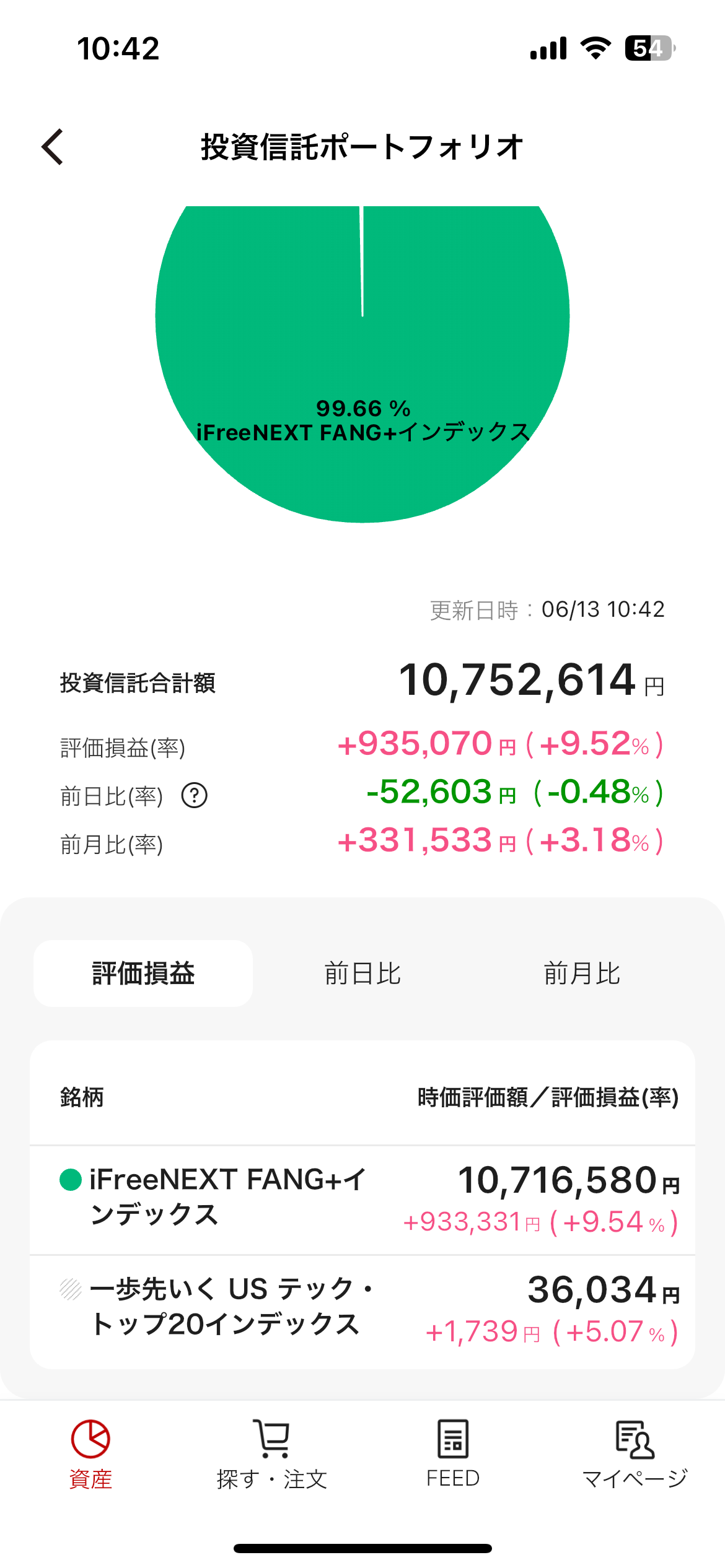
Task: Select the 評価損益 segment
Action: click(x=143, y=973)
